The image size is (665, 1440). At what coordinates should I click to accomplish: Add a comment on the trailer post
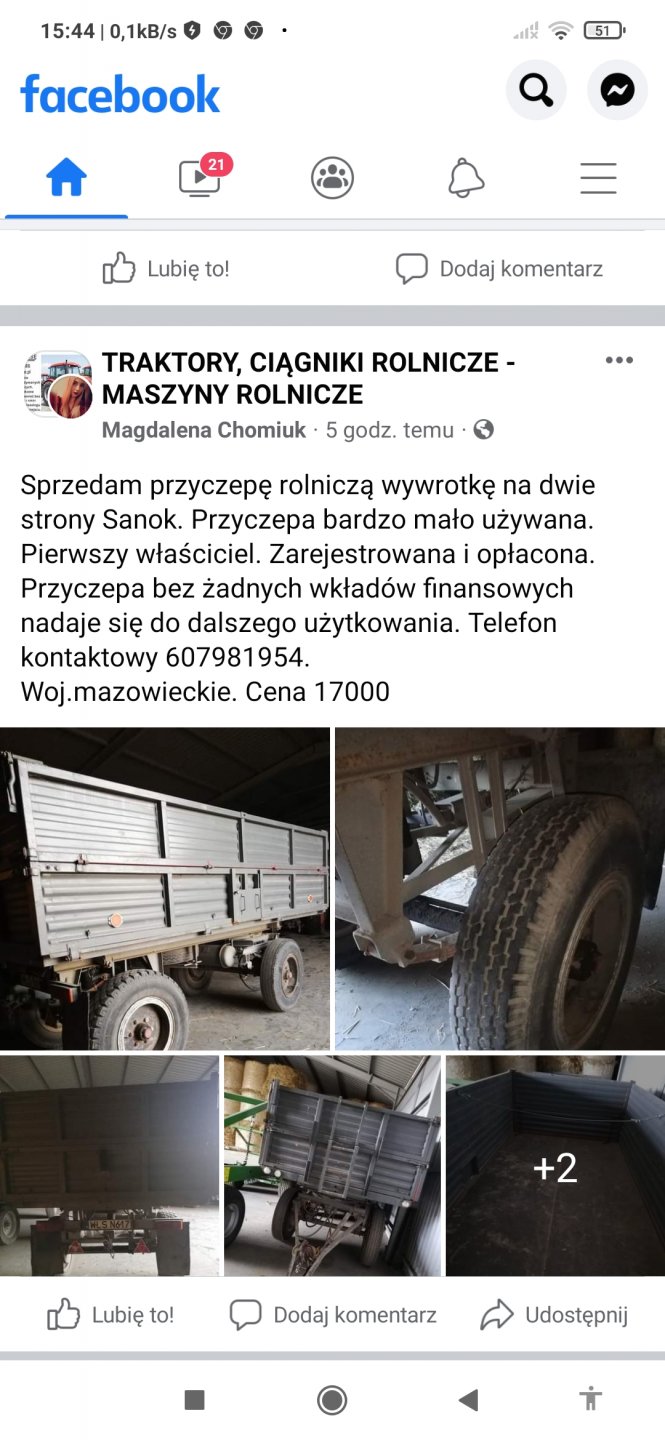[333, 1315]
